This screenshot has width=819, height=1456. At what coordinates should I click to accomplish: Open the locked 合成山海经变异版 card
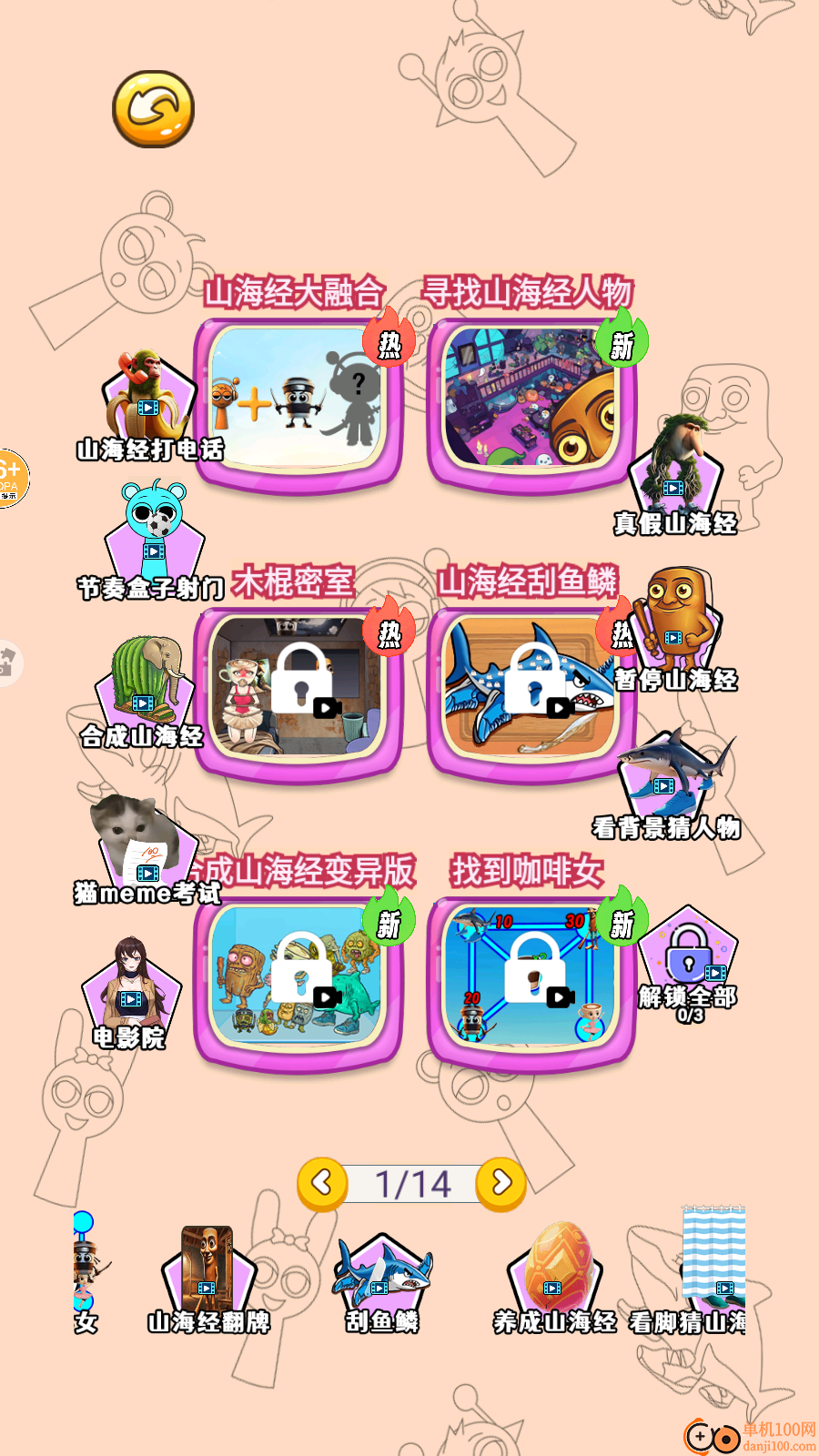pyautogui.click(x=298, y=976)
